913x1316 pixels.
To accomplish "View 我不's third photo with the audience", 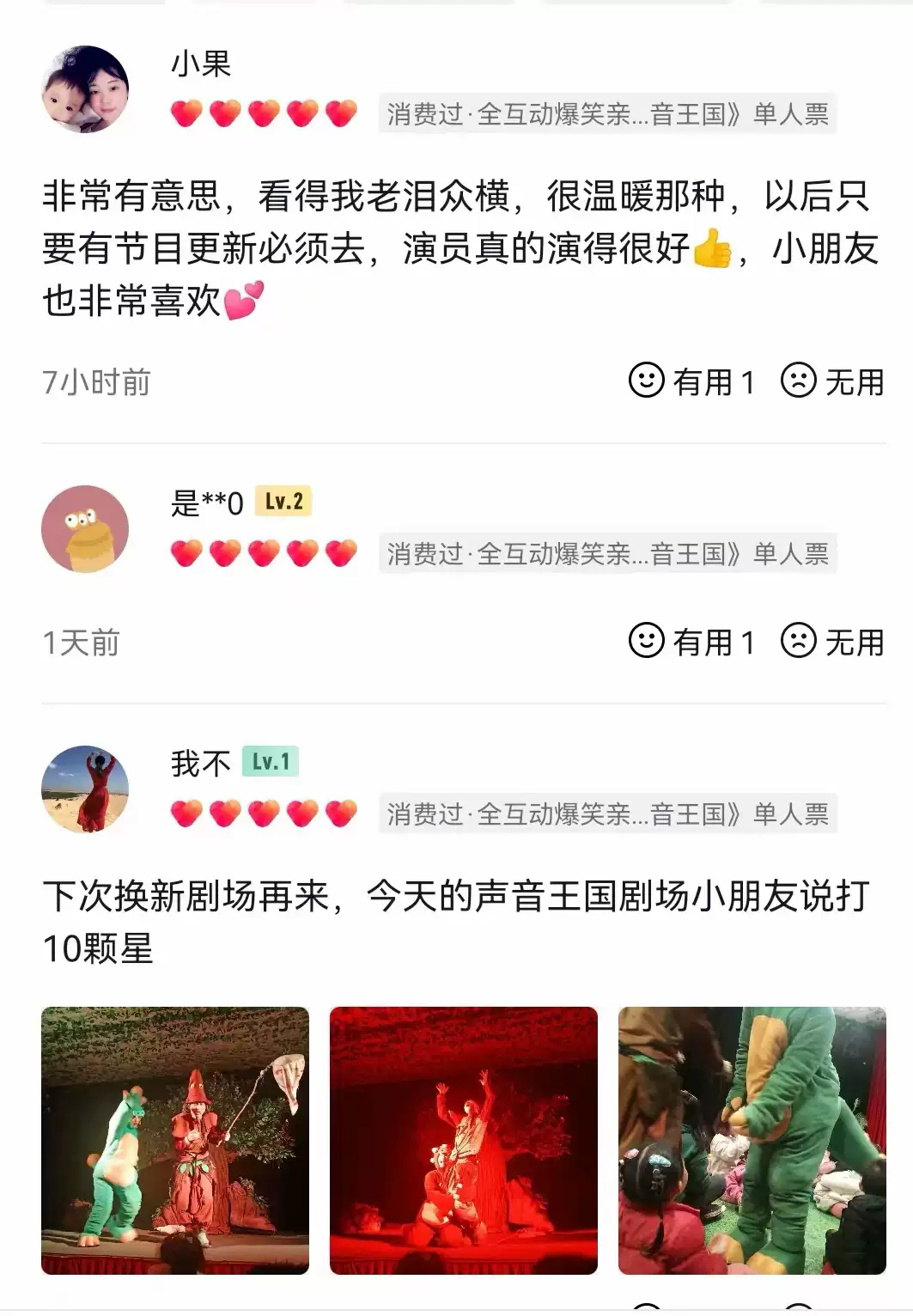I will pos(752,1140).
